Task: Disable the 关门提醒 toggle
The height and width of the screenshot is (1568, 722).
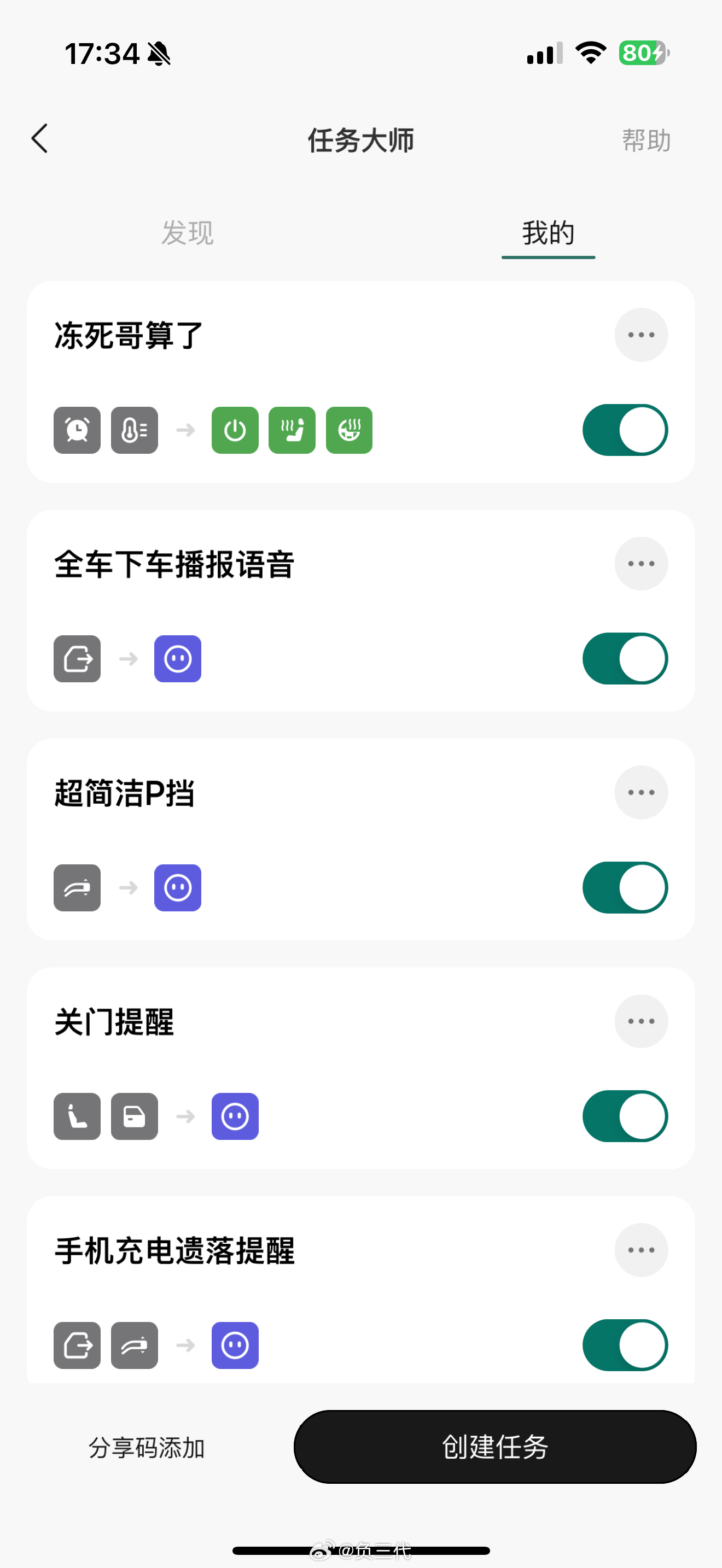Action: tap(625, 1116)
